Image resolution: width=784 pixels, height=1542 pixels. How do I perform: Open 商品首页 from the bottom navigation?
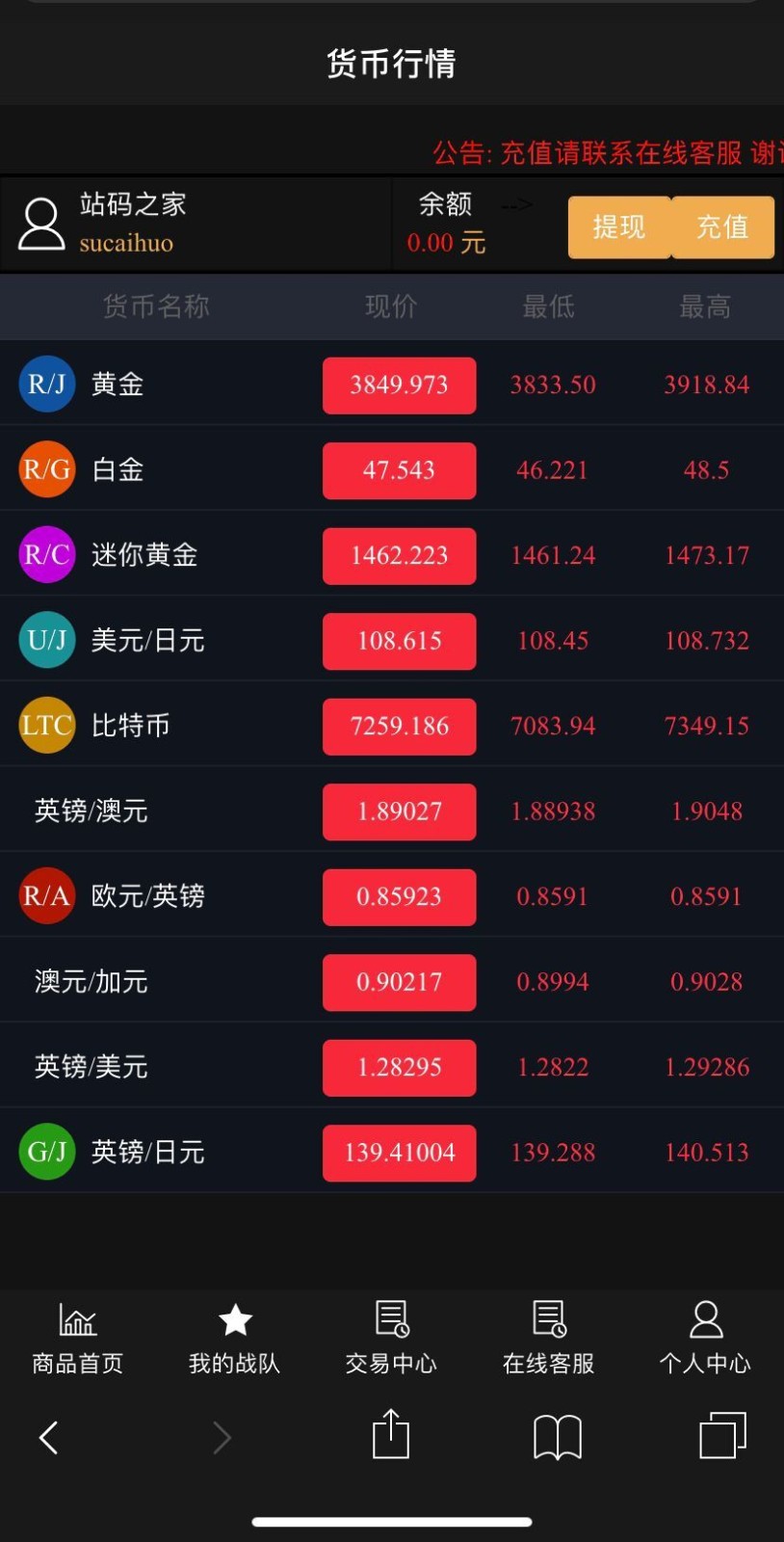(x=77, y=1338)
